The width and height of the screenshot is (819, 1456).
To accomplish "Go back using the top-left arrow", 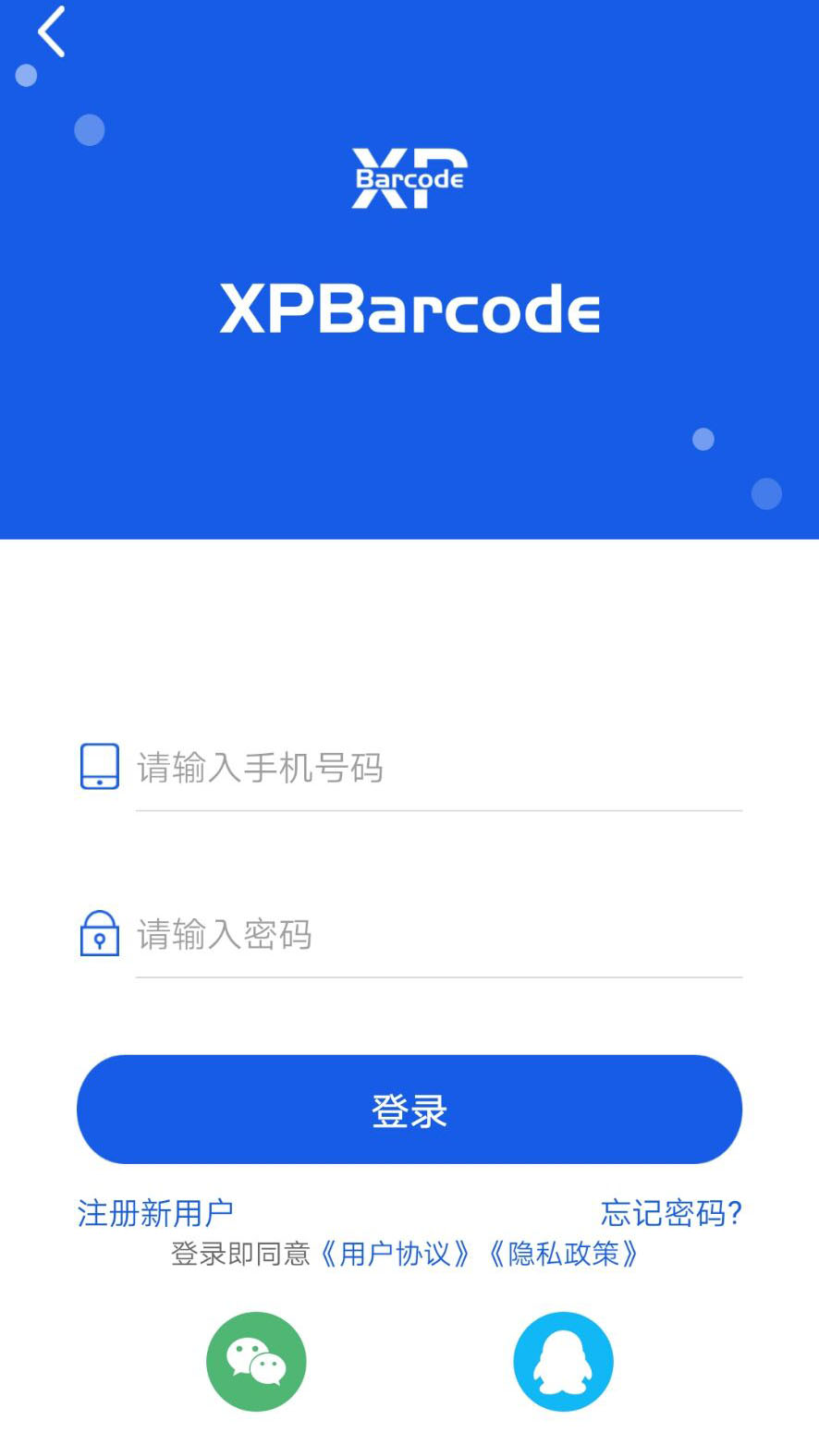I will pos(52,32).
